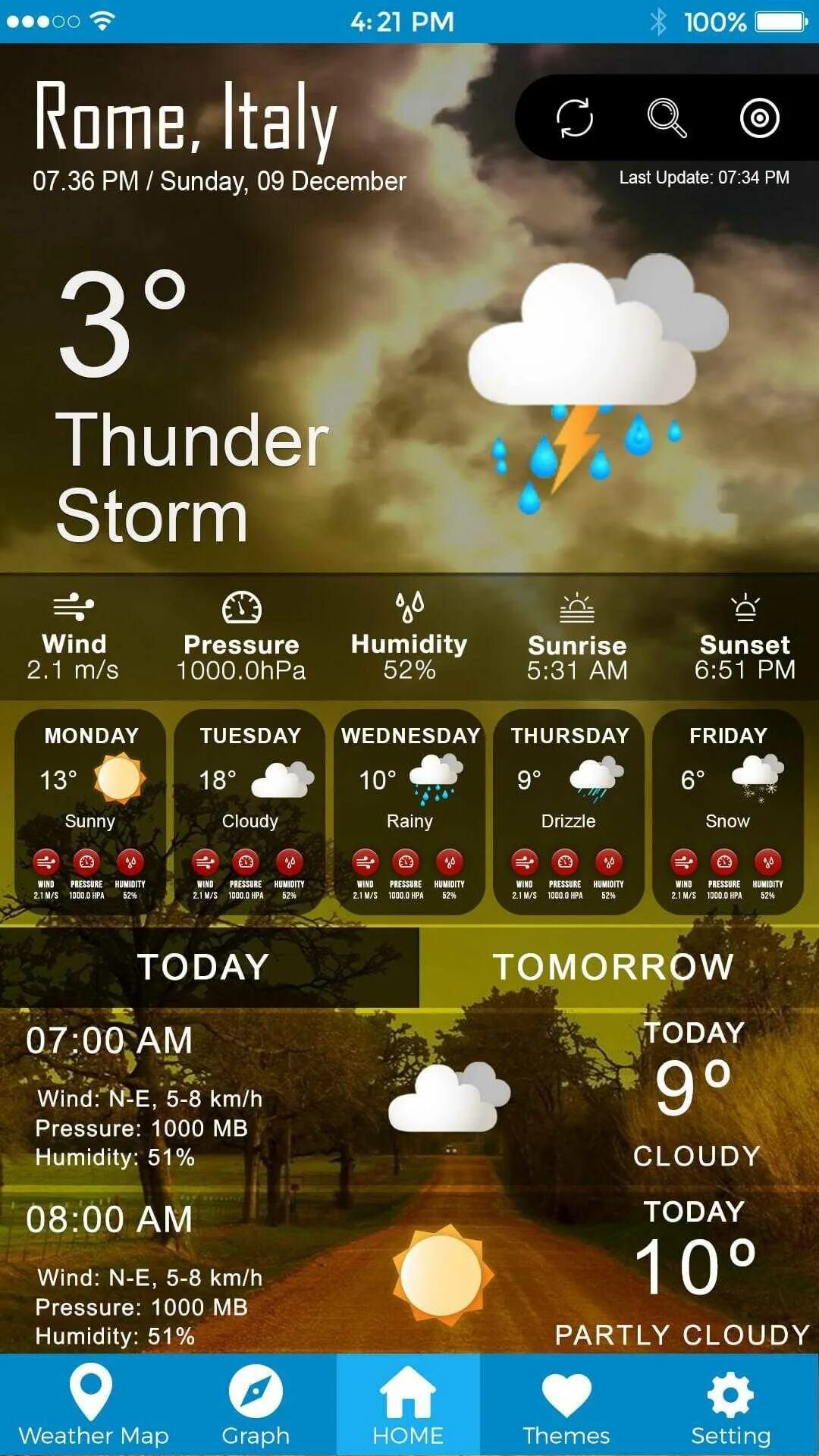The width and height of the screenshot is (819, 1456).
Task: Switch to the TODAY hourly tab
Action: click(x=203, y=968)
